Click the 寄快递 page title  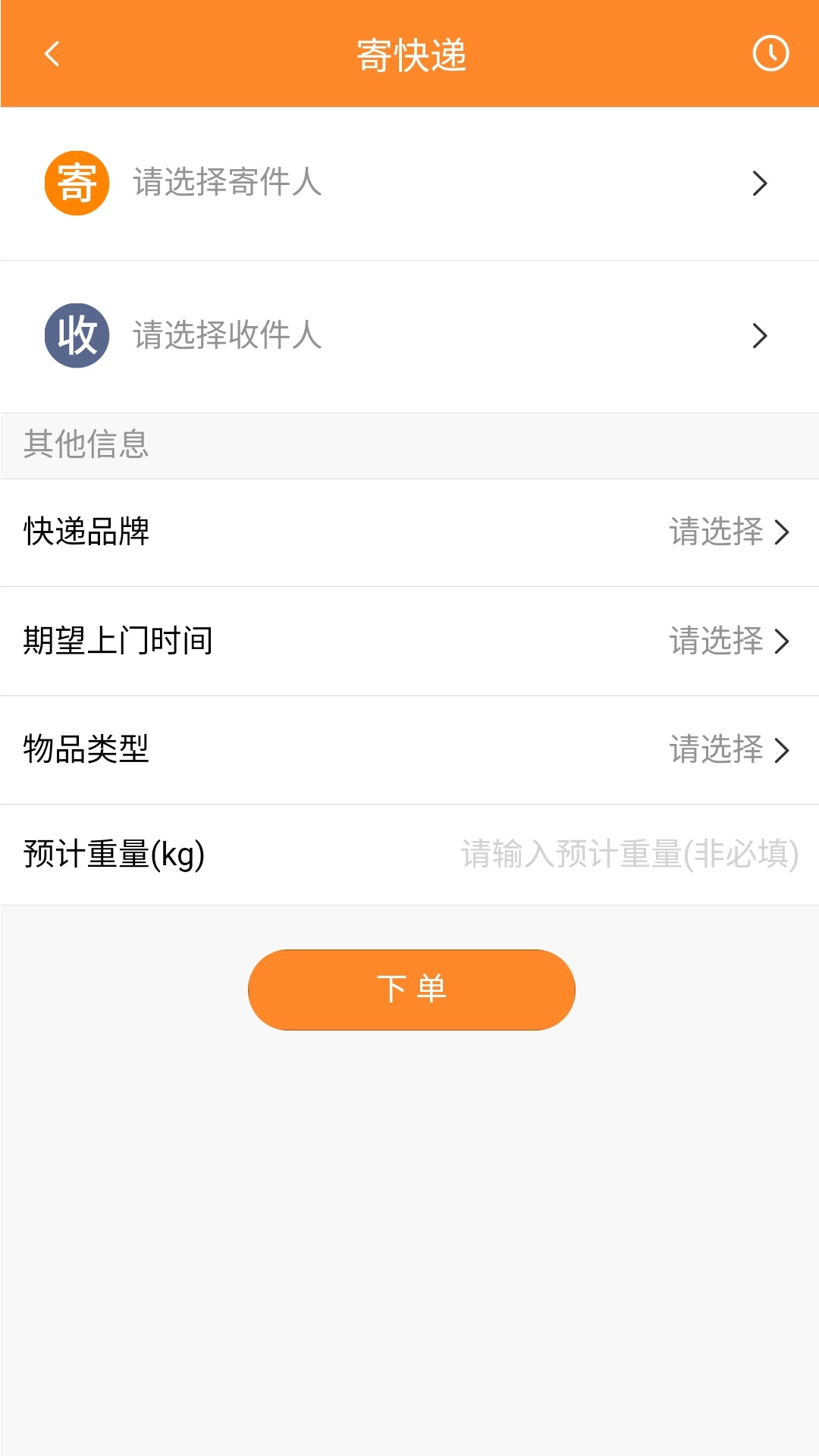pyautogui.click(x=409, y=55)
